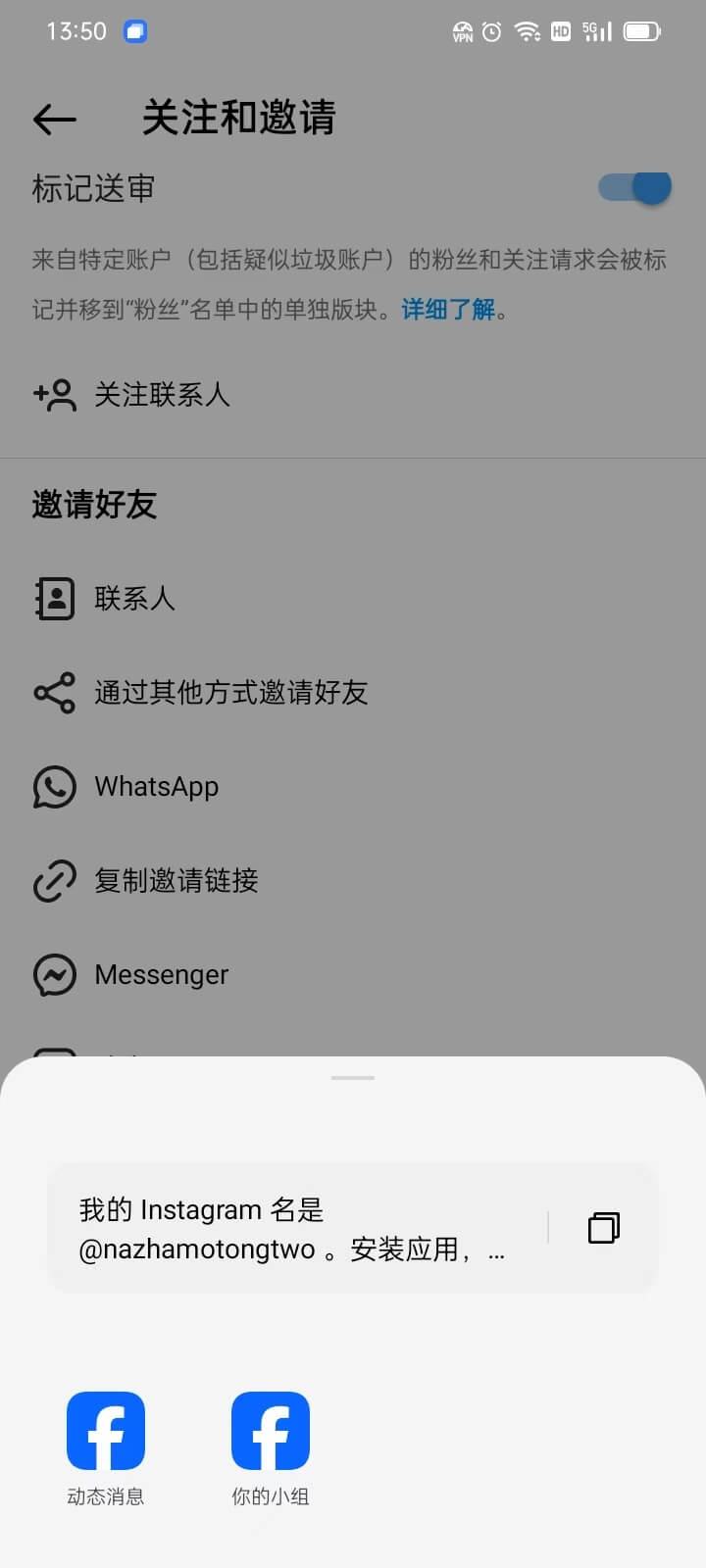Select the 关注和邀请 screen title
Image resolution: width=706 pixels, height=1568 pixels.
[x=238, y=117]
